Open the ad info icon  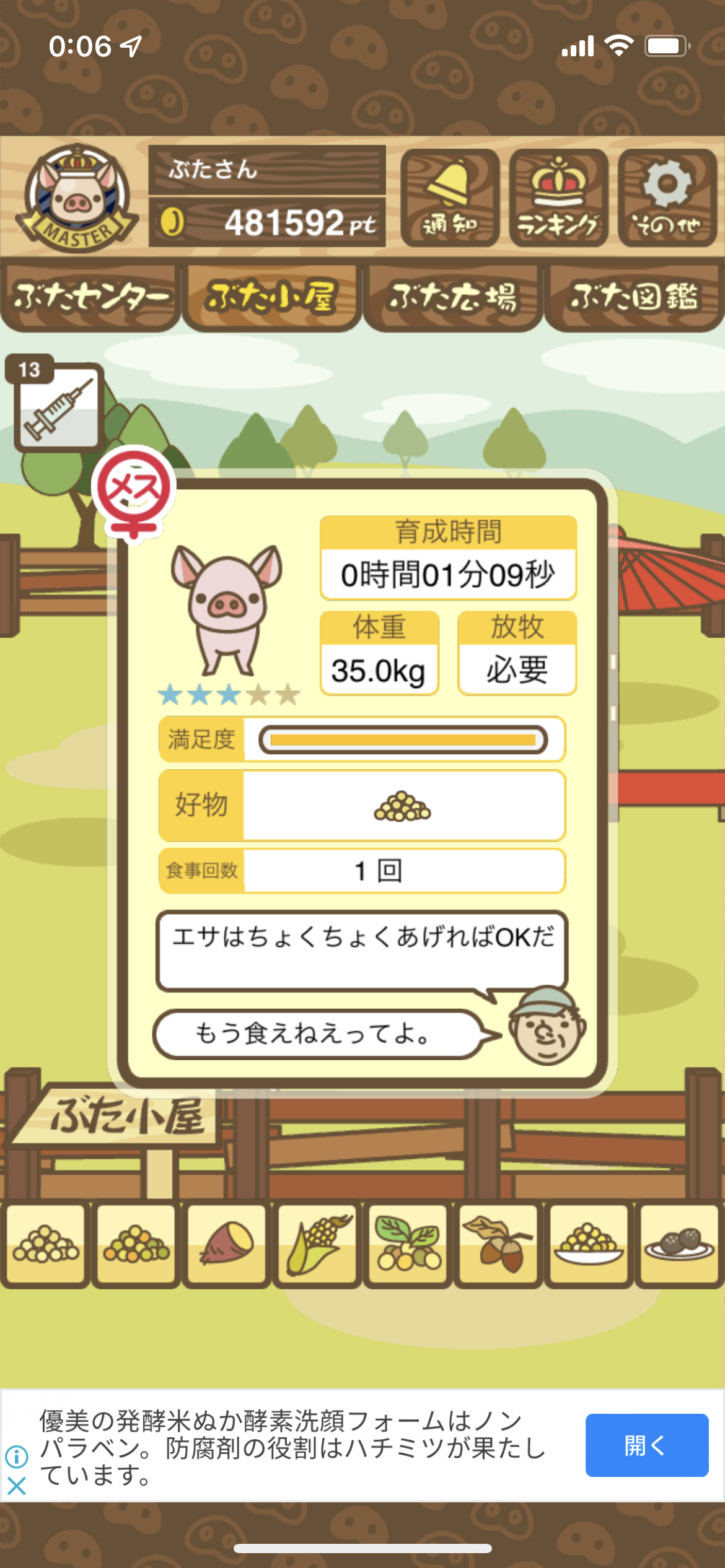click(x=17, y=1457)
